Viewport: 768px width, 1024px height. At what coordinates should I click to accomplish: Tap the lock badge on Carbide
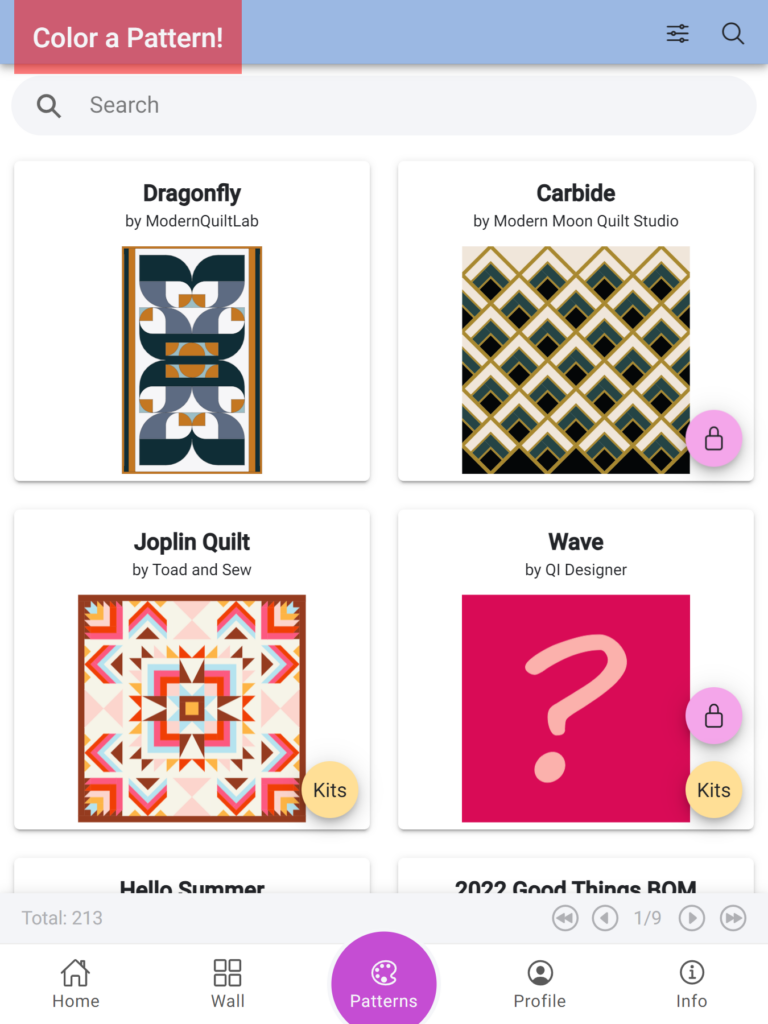(713, 439)
